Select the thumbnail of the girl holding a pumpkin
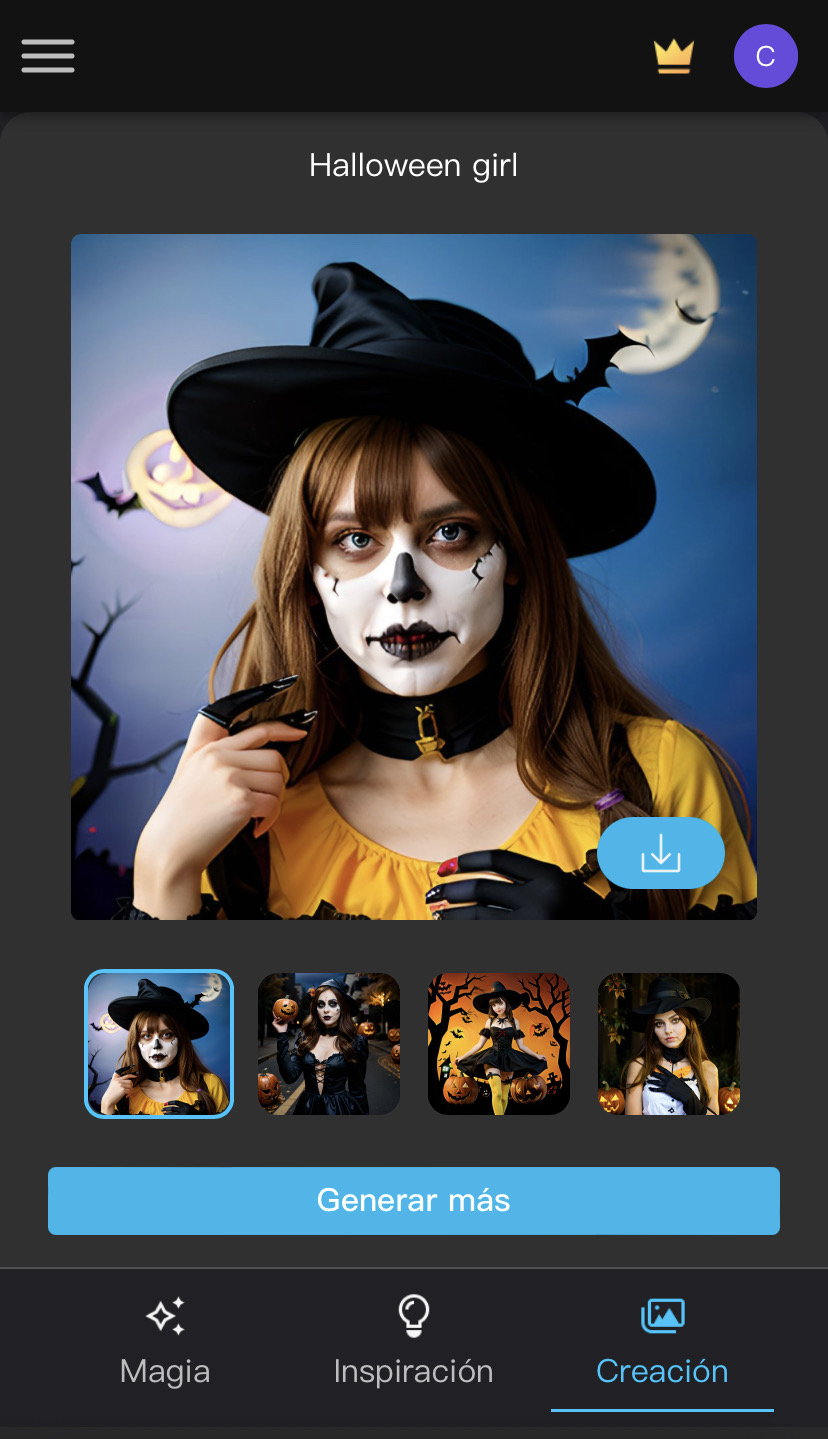828x1439 pixels. pos(329,1044)
